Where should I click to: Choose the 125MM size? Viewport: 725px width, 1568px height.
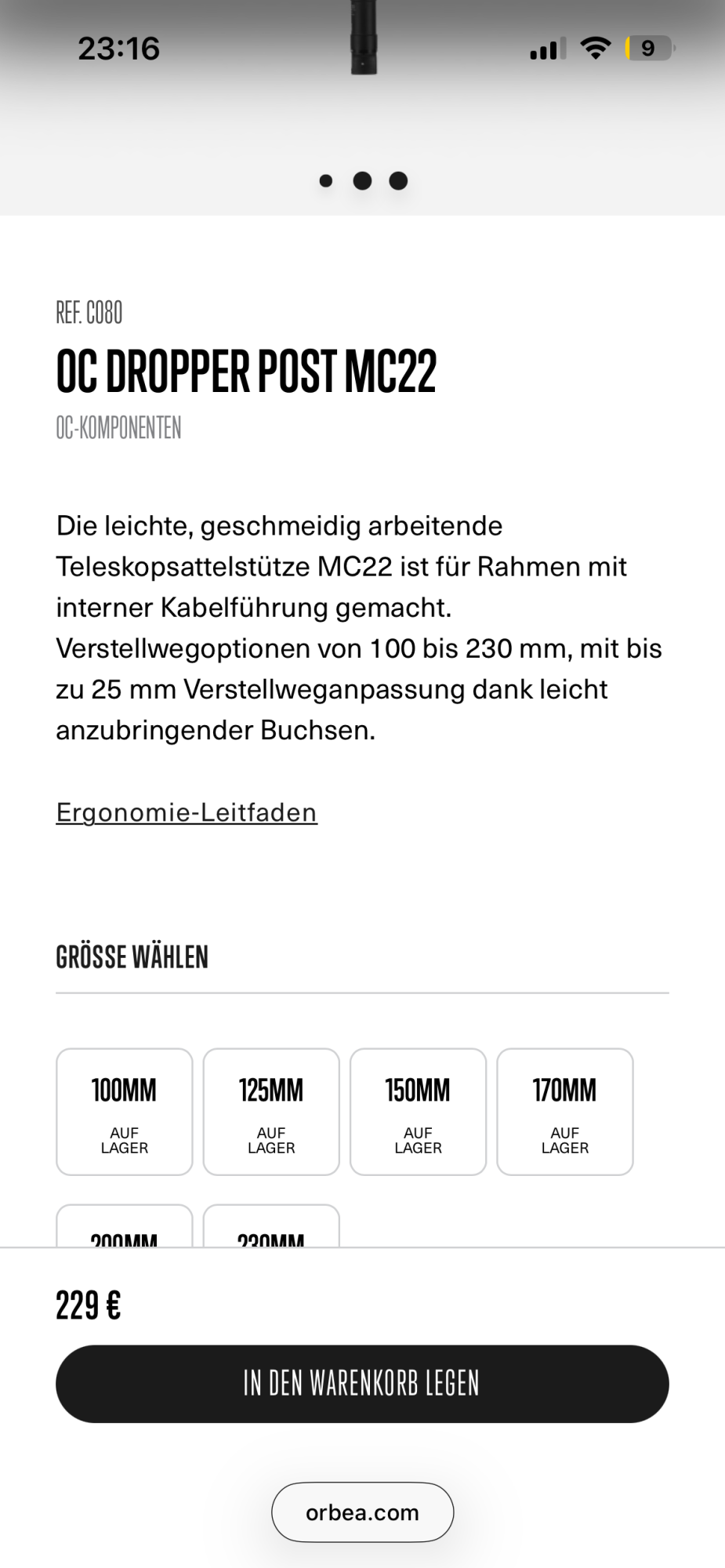[x=271, y=1111]
